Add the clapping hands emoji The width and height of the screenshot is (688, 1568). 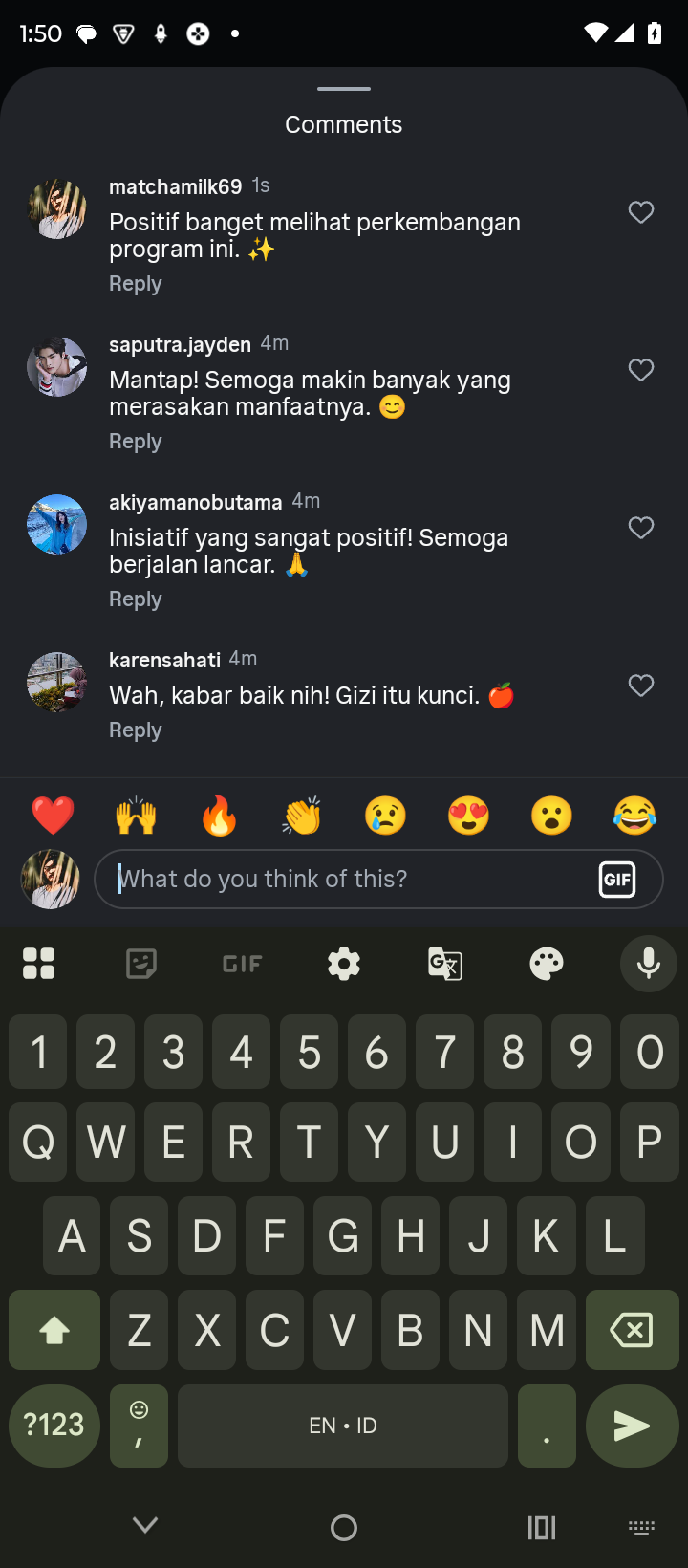click(302, 817)
